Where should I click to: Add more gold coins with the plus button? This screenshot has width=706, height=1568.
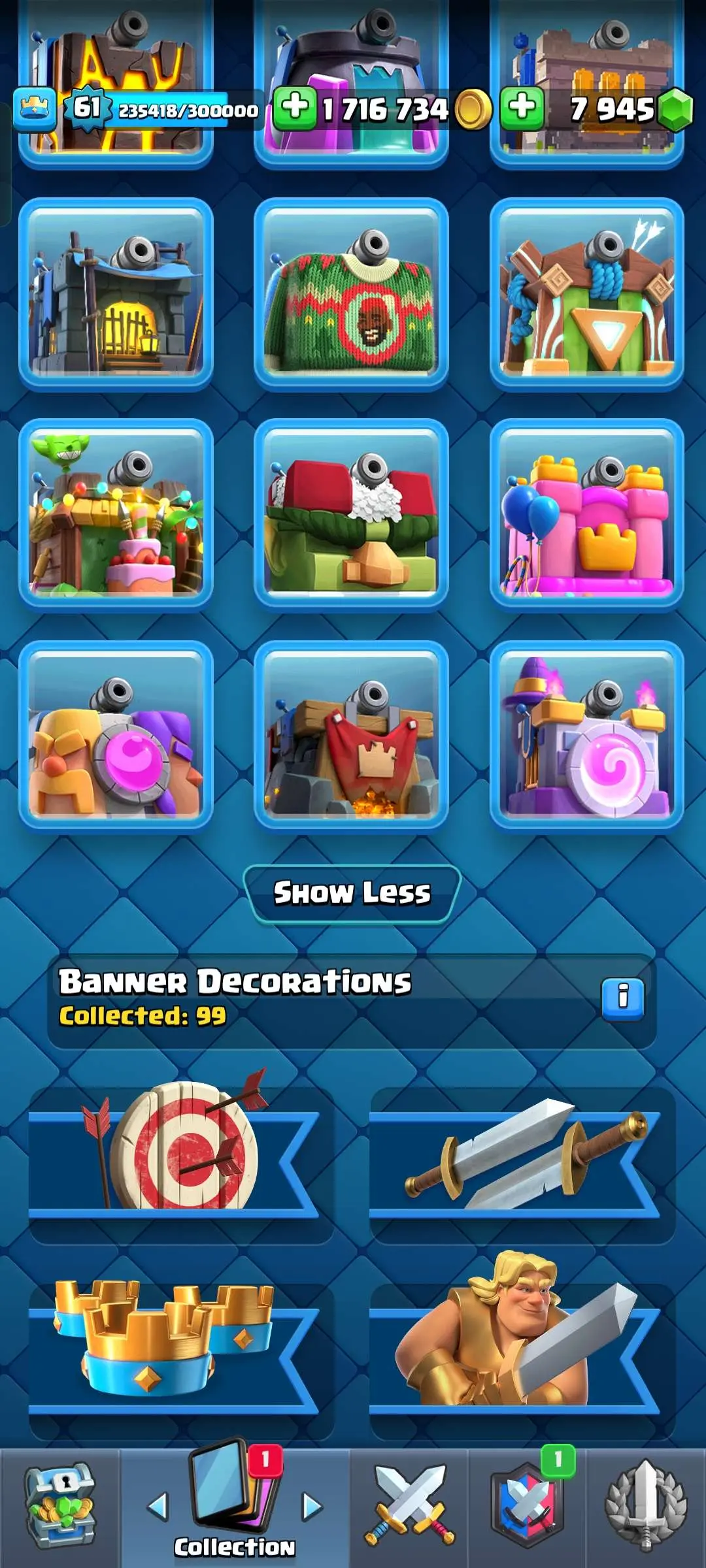(x=295, y=108)
